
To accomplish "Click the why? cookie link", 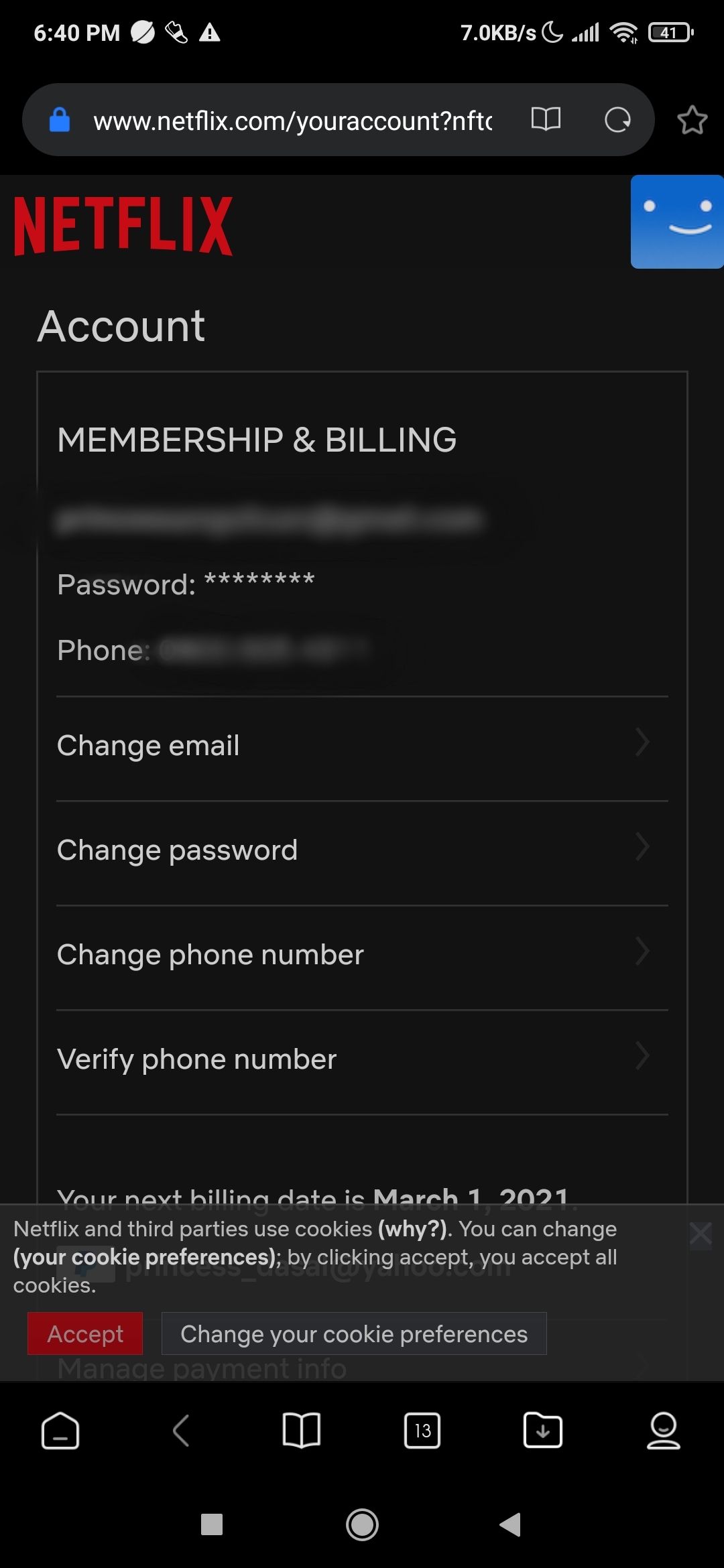I will 410,1228.
